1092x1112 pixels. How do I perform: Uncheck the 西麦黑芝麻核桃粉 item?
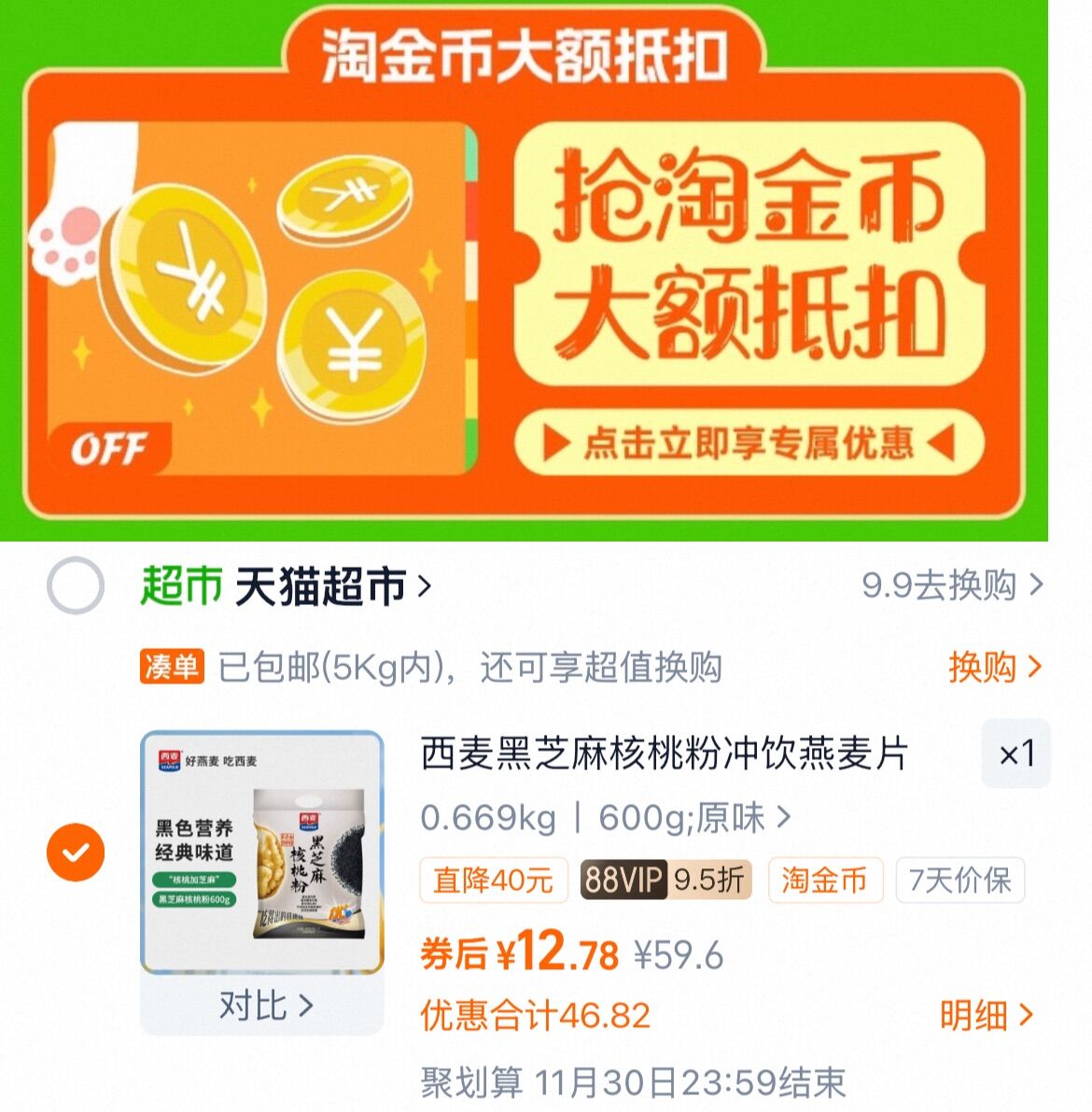[x=76, y=852]
